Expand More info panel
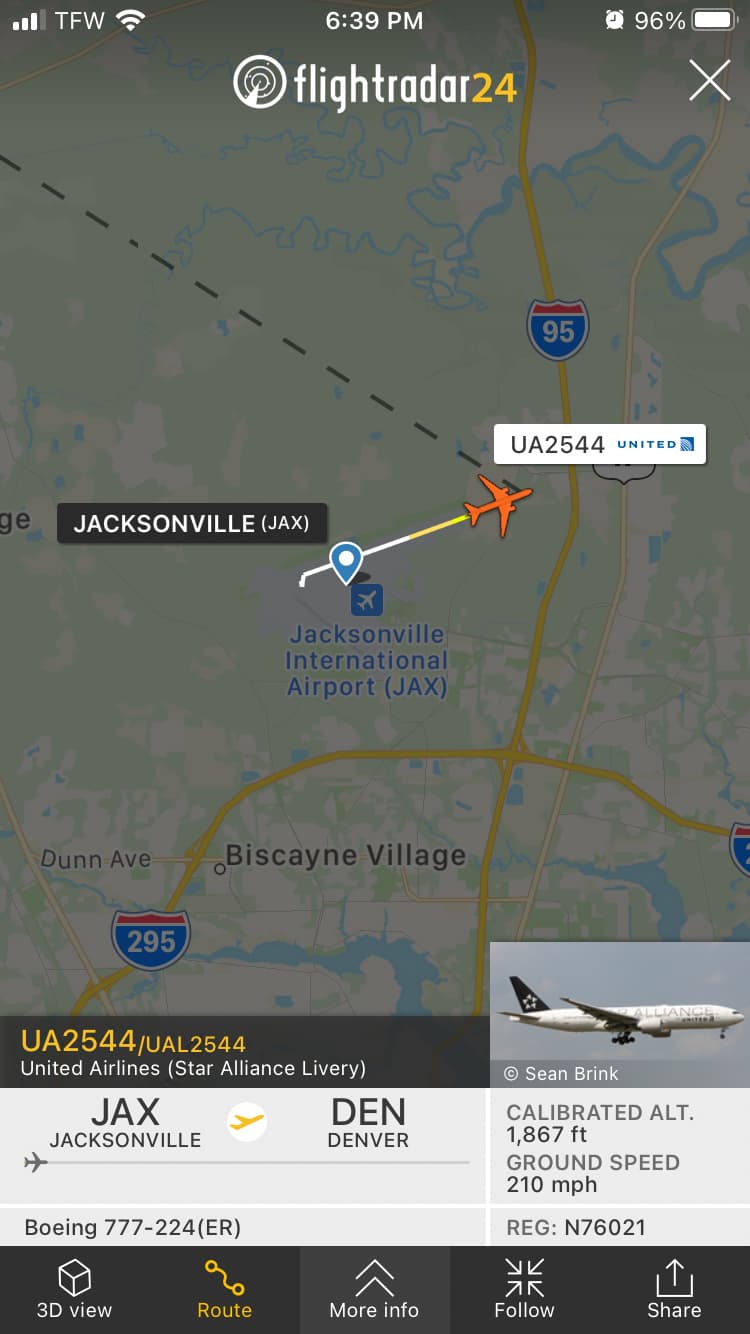Screen dimensions: 750x1334 (374, 1290)
